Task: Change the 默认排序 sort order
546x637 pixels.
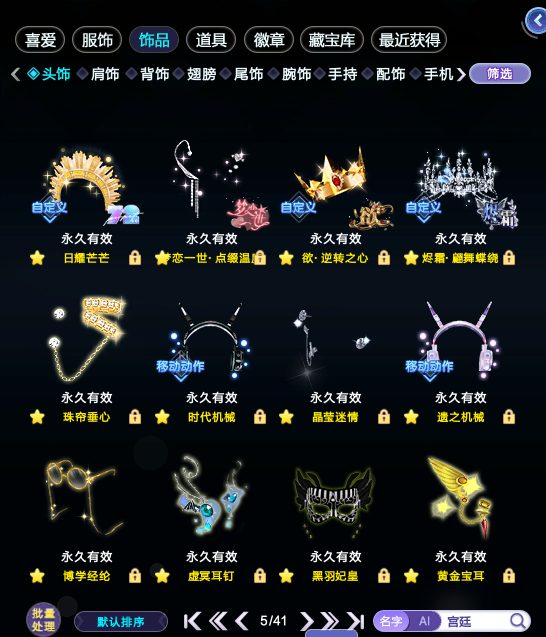Action: click(x=121, y=622)
